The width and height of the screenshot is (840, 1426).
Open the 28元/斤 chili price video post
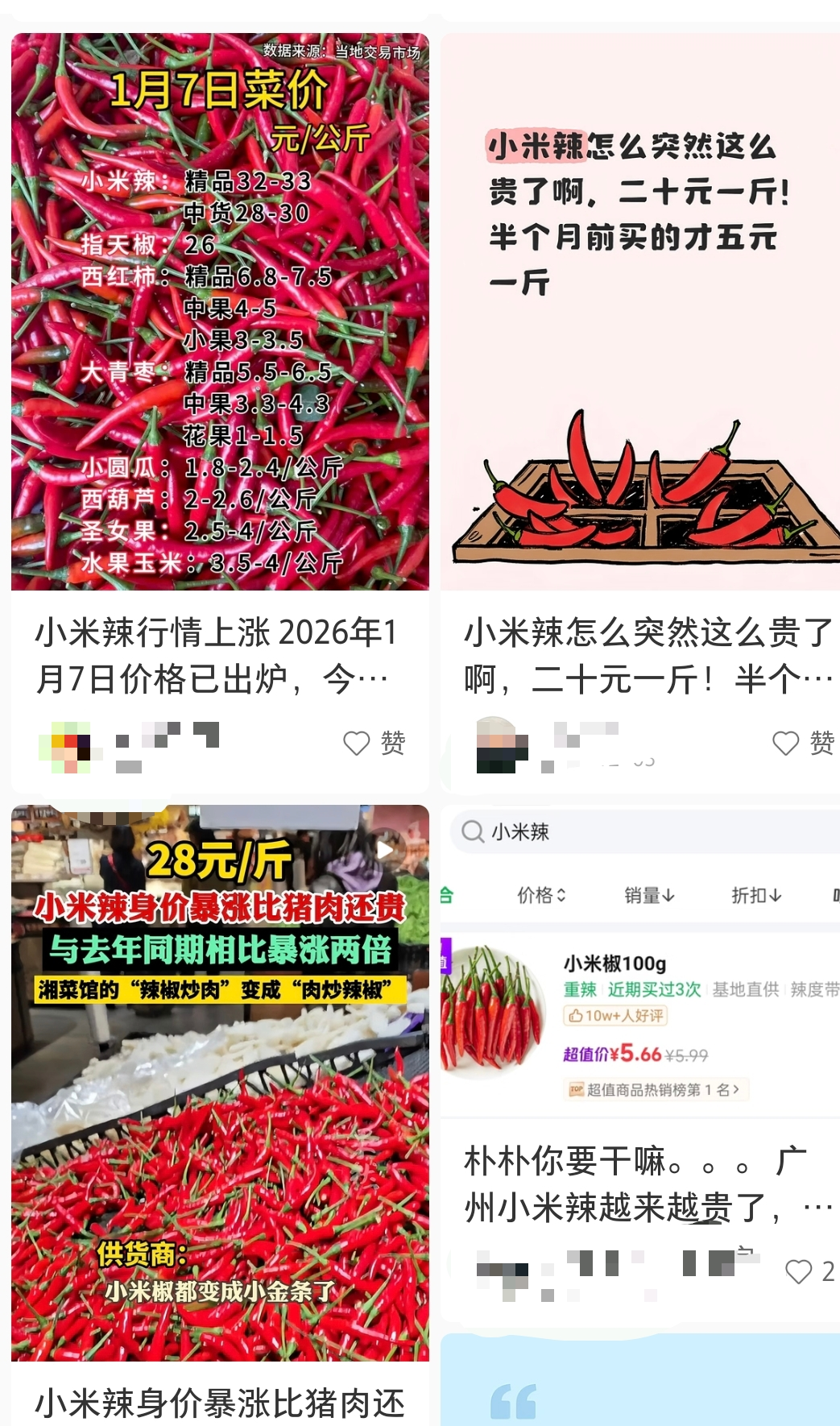220,1083
